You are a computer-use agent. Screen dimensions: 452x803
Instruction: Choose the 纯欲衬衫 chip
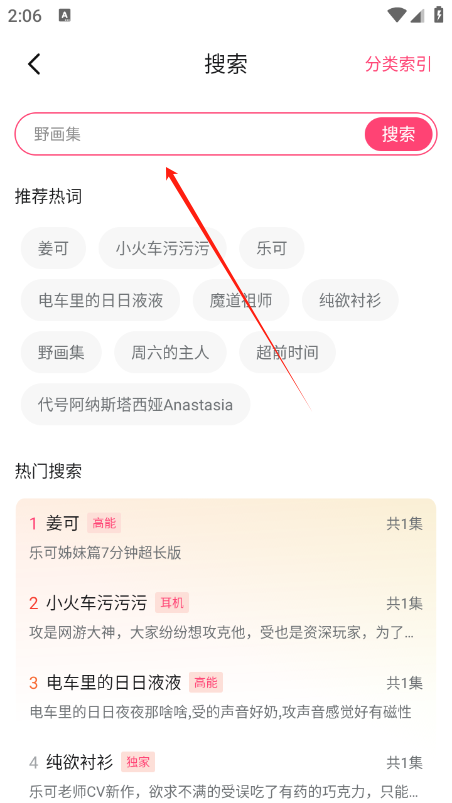[x=350, y=300]
